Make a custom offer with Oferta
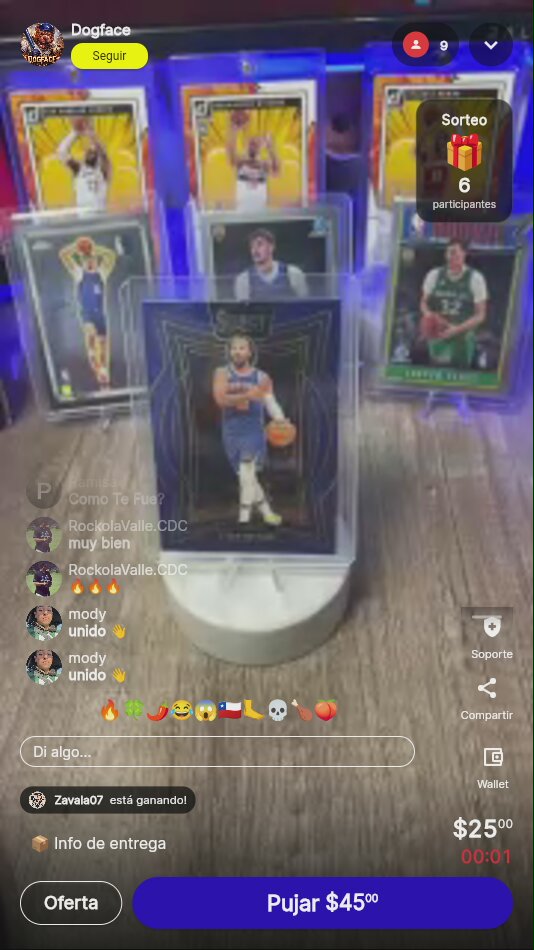 [x=71, y=903]
